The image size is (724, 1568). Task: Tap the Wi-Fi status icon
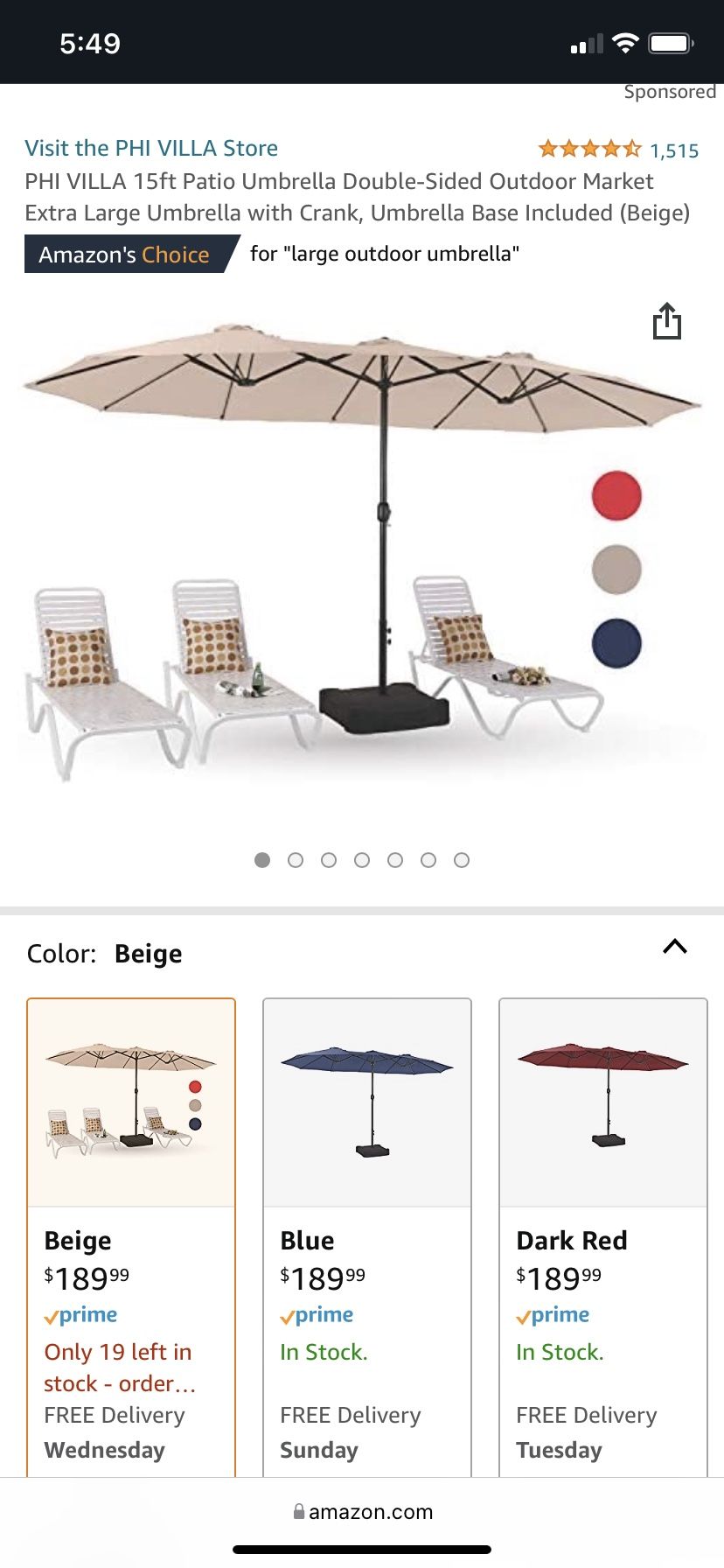(623, 40)
